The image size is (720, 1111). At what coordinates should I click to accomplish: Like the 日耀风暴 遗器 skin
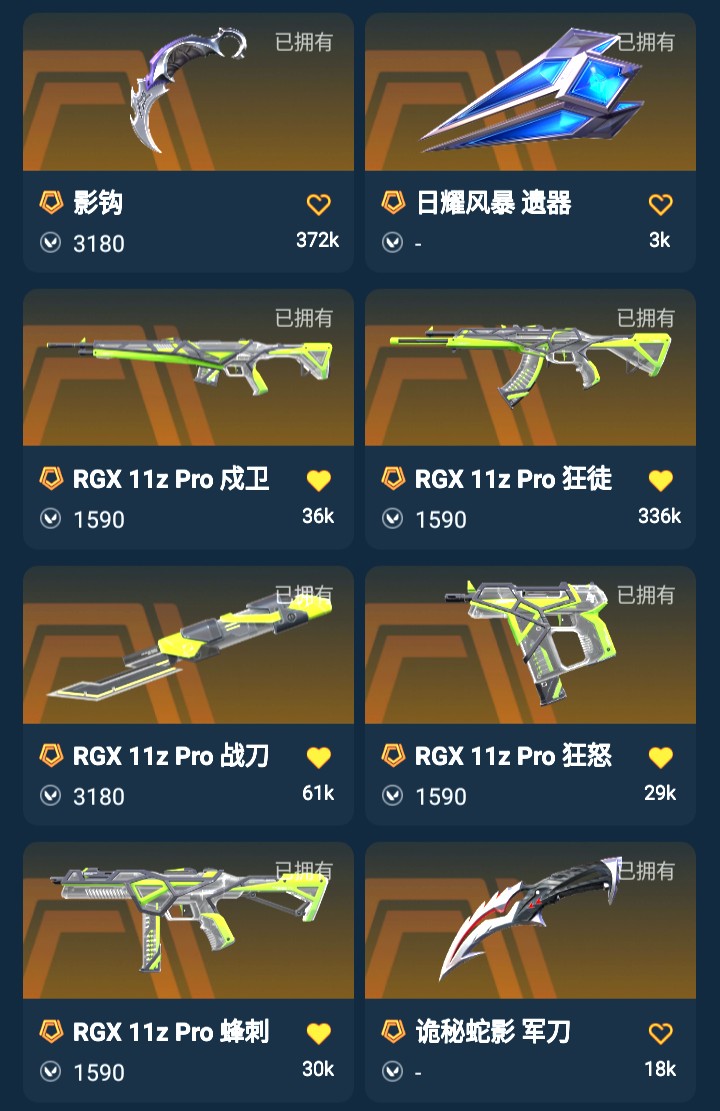pos(660,205)
